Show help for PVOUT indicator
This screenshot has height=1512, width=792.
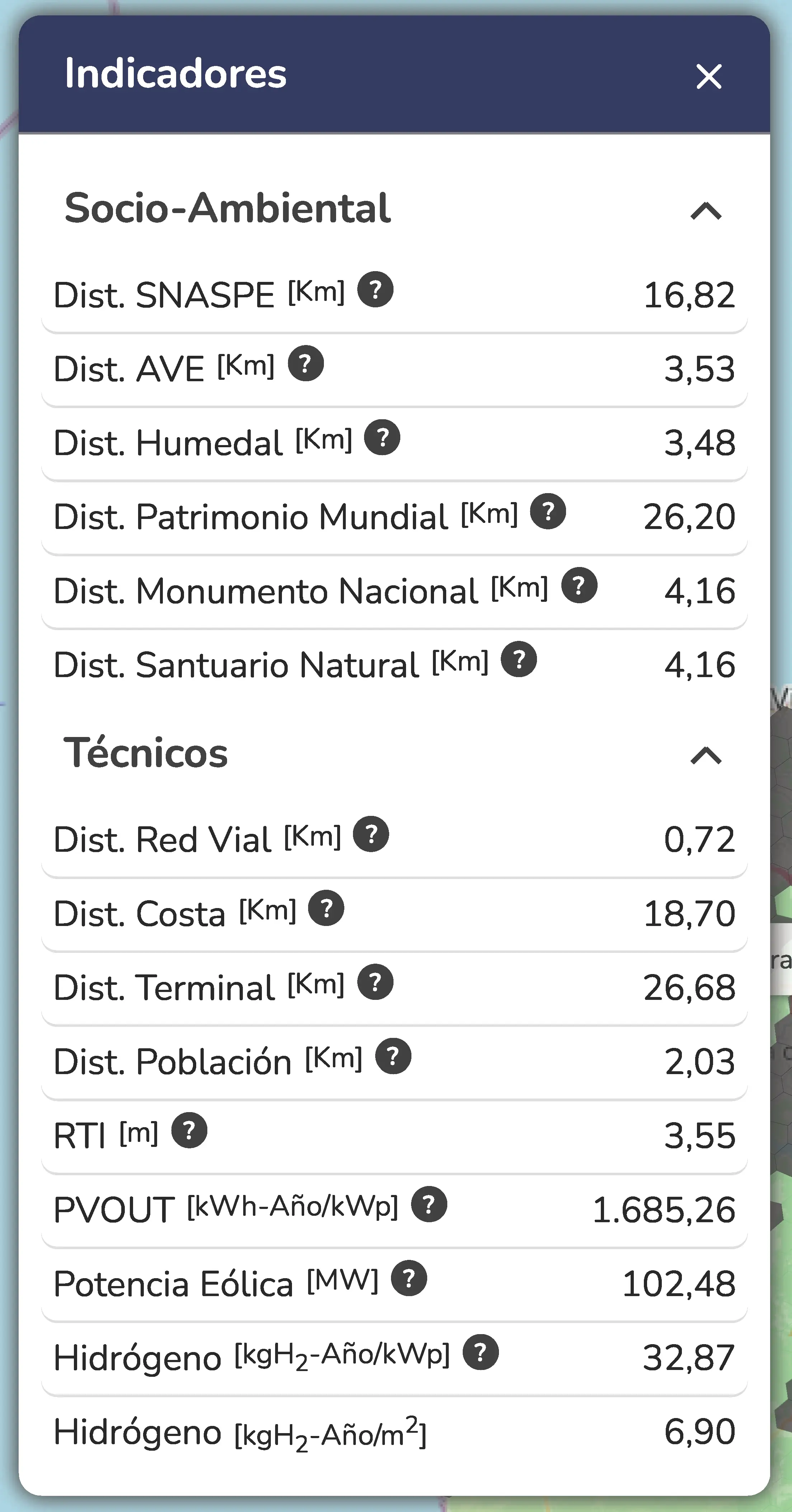429,1204
